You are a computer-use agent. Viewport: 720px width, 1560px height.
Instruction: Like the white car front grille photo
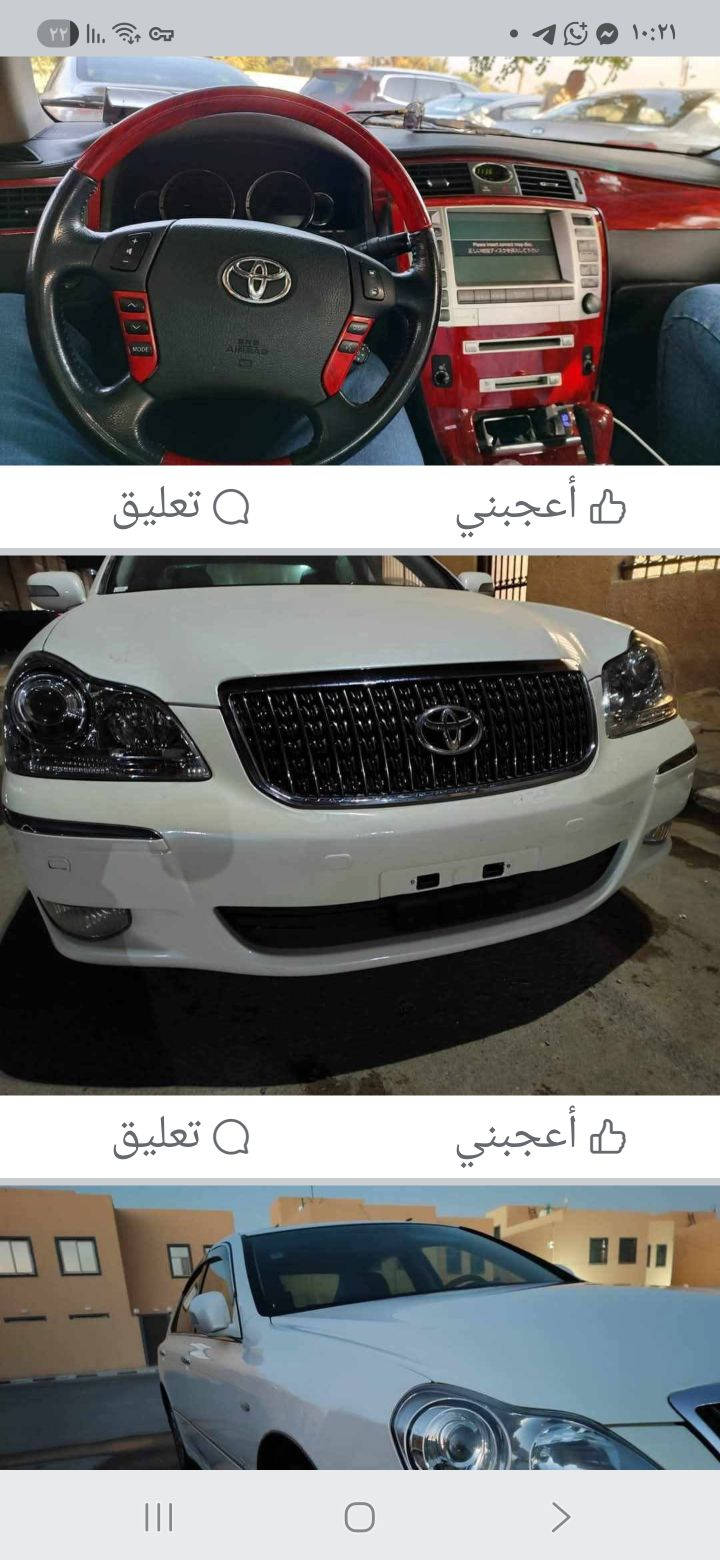click(541, 1137)
